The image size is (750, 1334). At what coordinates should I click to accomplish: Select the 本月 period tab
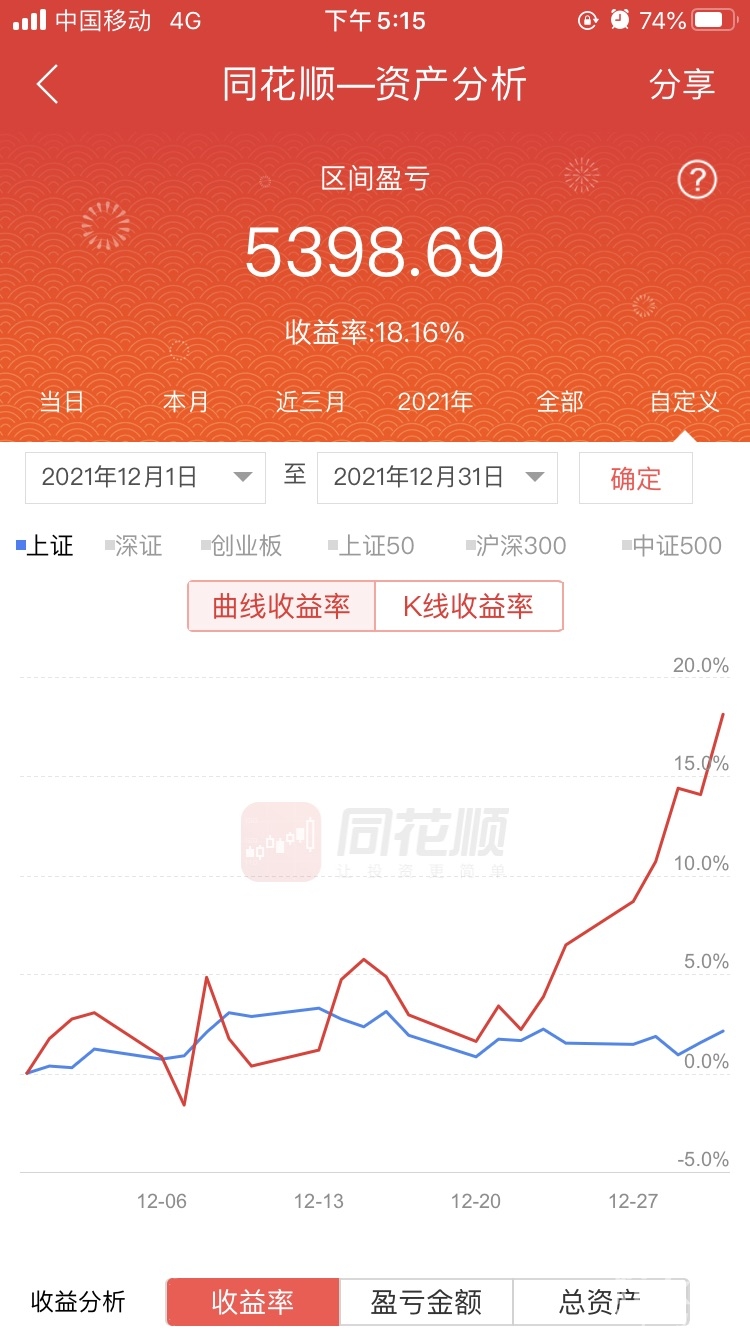(x=186, y=402)
